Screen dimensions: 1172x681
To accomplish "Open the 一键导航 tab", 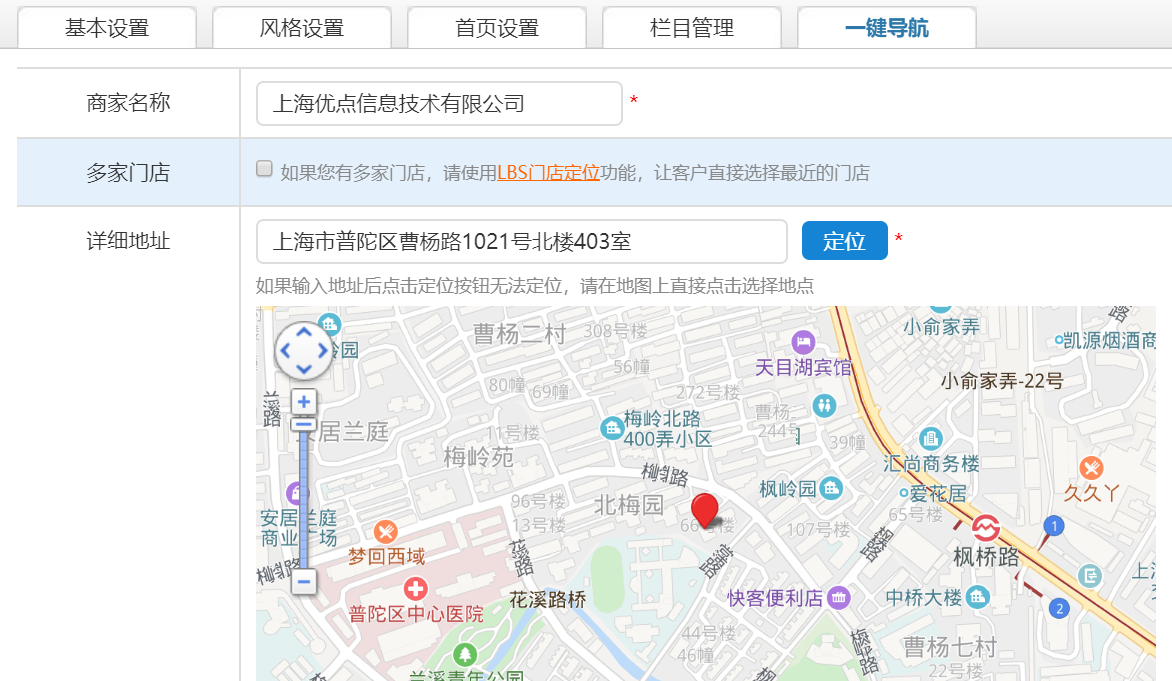I will (x=886, y=28).
